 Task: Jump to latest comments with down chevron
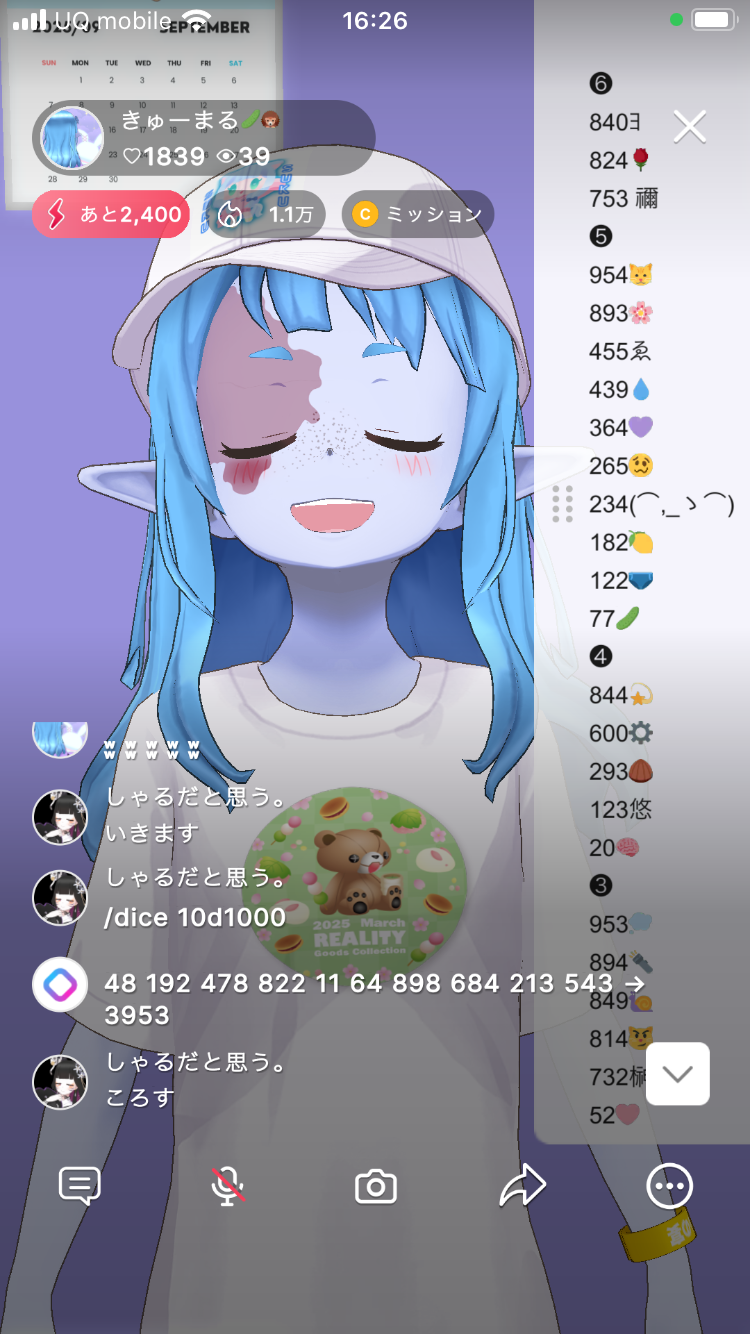coord(678,1074)
